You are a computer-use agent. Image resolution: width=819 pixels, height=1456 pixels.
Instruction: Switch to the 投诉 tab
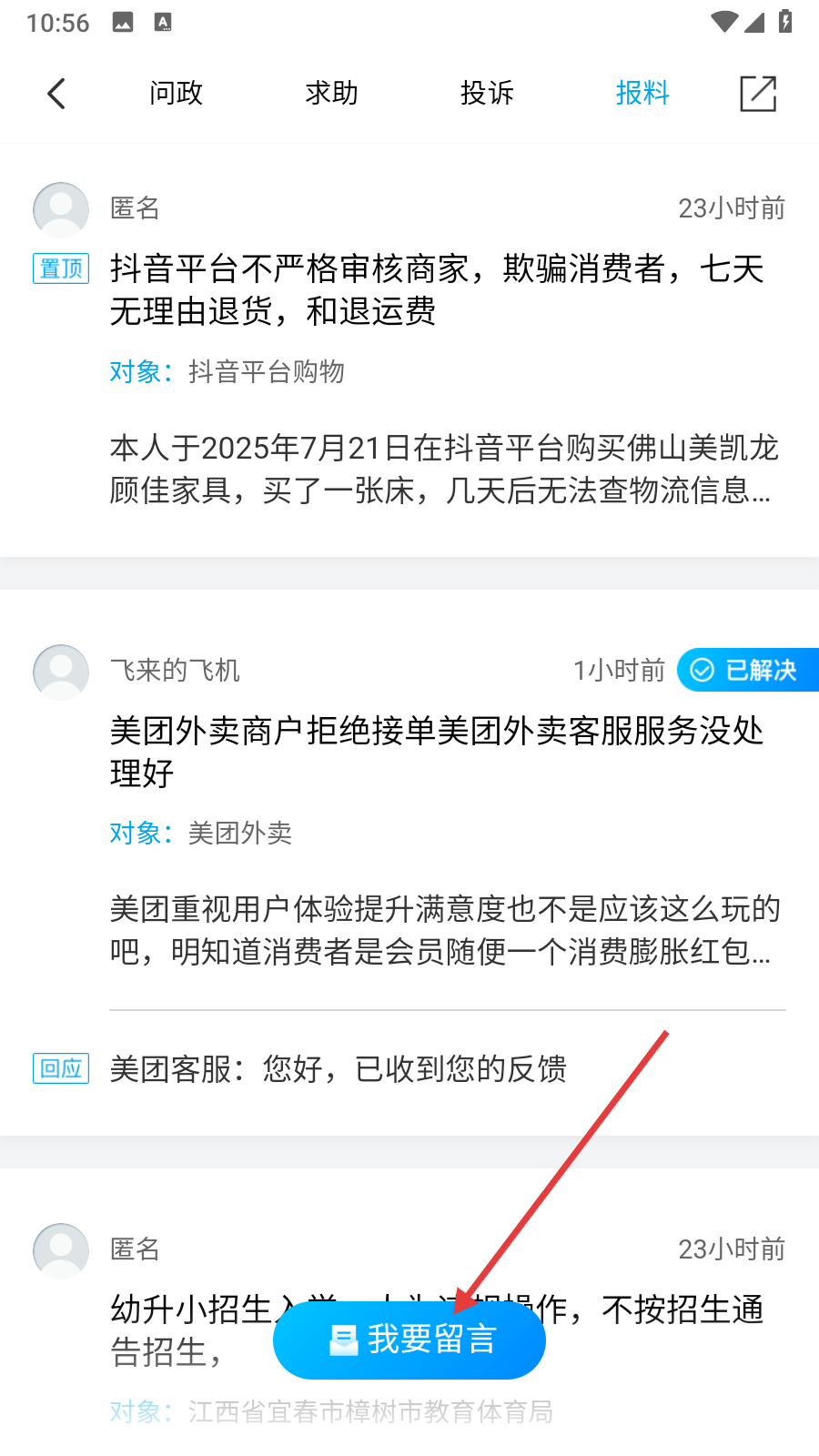[487, 93]
